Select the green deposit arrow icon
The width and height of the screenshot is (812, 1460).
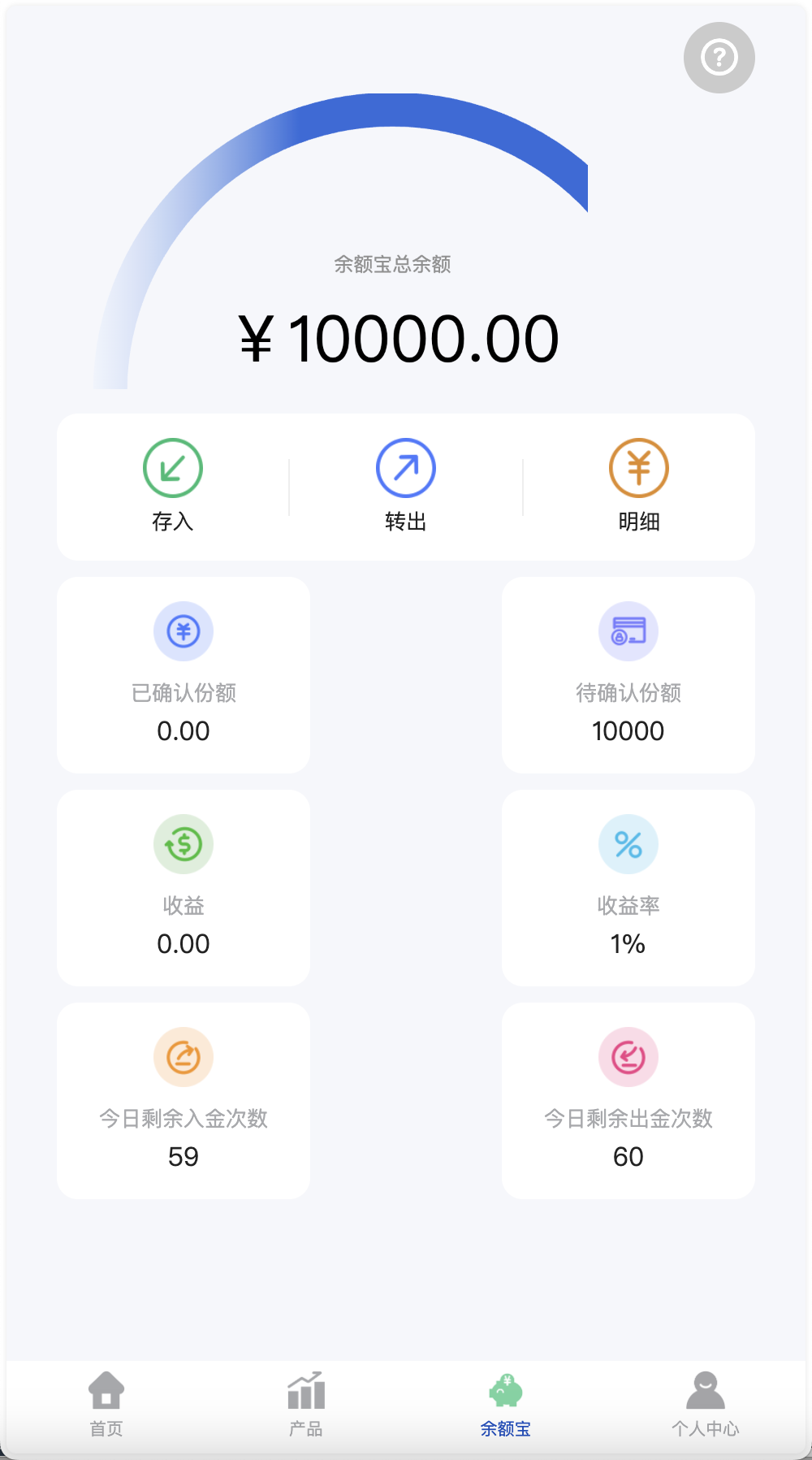172,469
